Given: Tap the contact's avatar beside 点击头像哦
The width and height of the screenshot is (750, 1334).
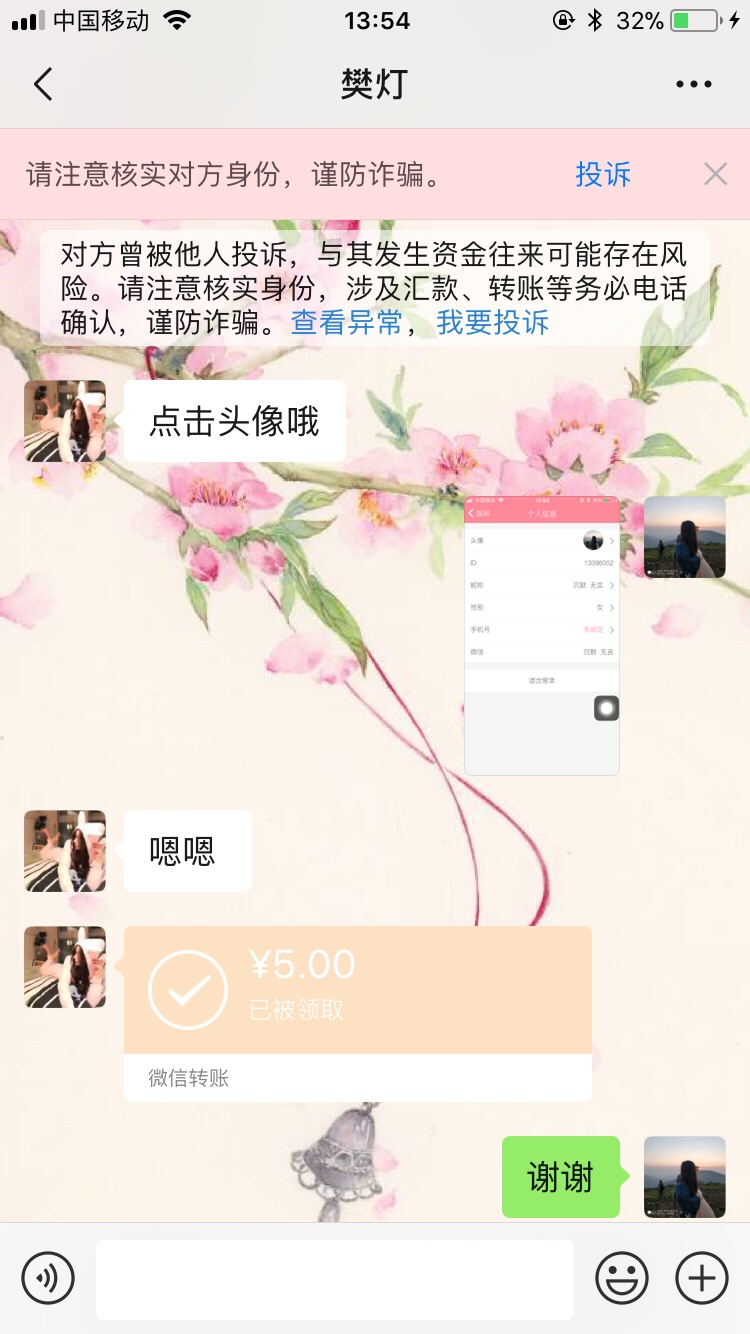Looking at the screenshot, I should 65,421.
